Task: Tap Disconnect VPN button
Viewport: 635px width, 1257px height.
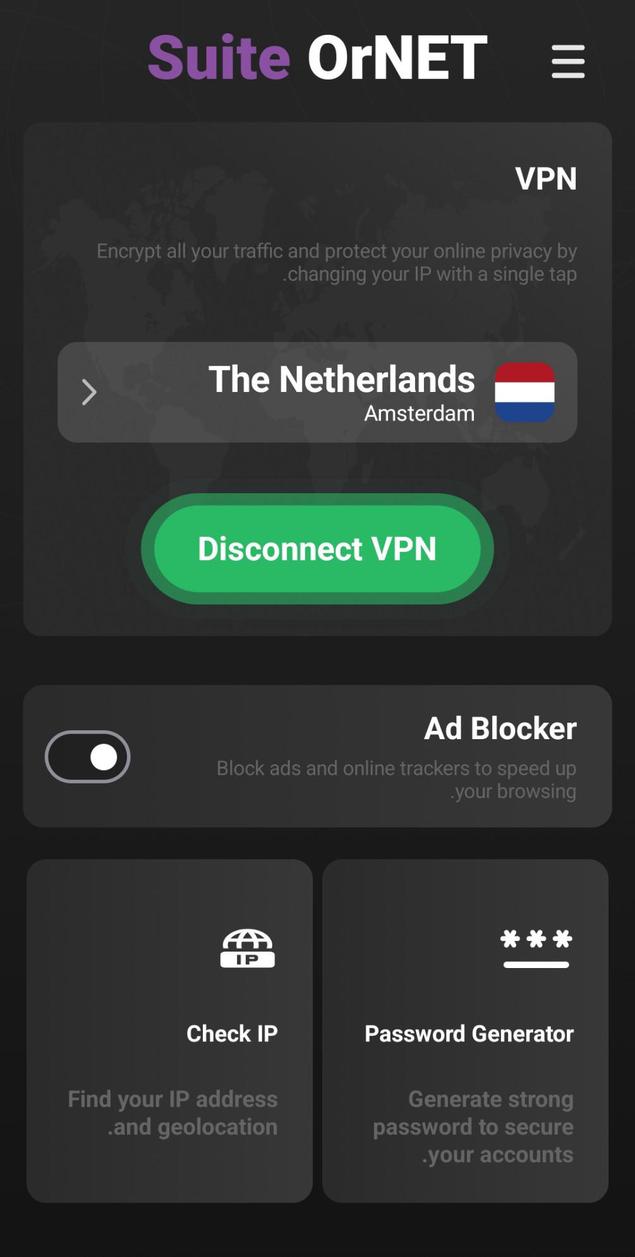Action: 317,549
